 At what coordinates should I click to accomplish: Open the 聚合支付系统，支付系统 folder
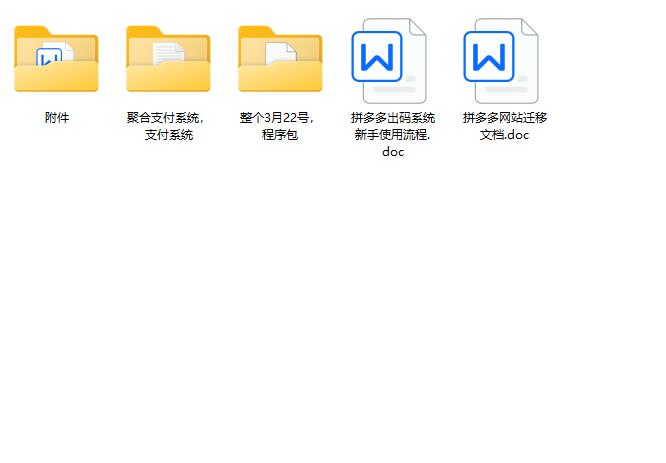click(168, 60)
